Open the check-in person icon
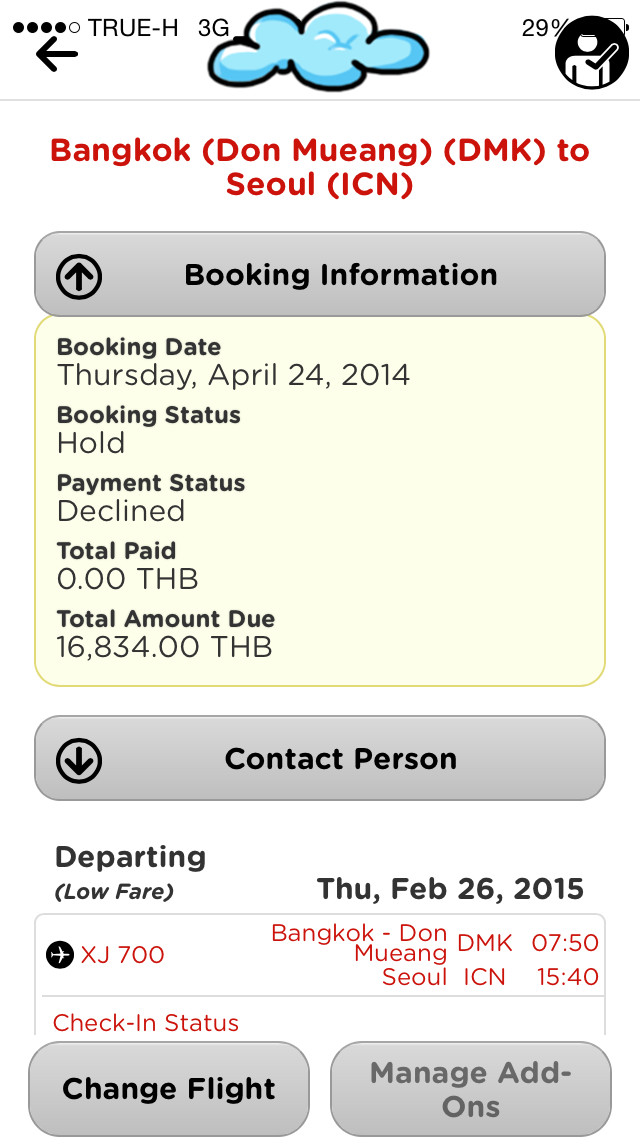This screenshot has width=640, height=1143. (x=591, y=52)
